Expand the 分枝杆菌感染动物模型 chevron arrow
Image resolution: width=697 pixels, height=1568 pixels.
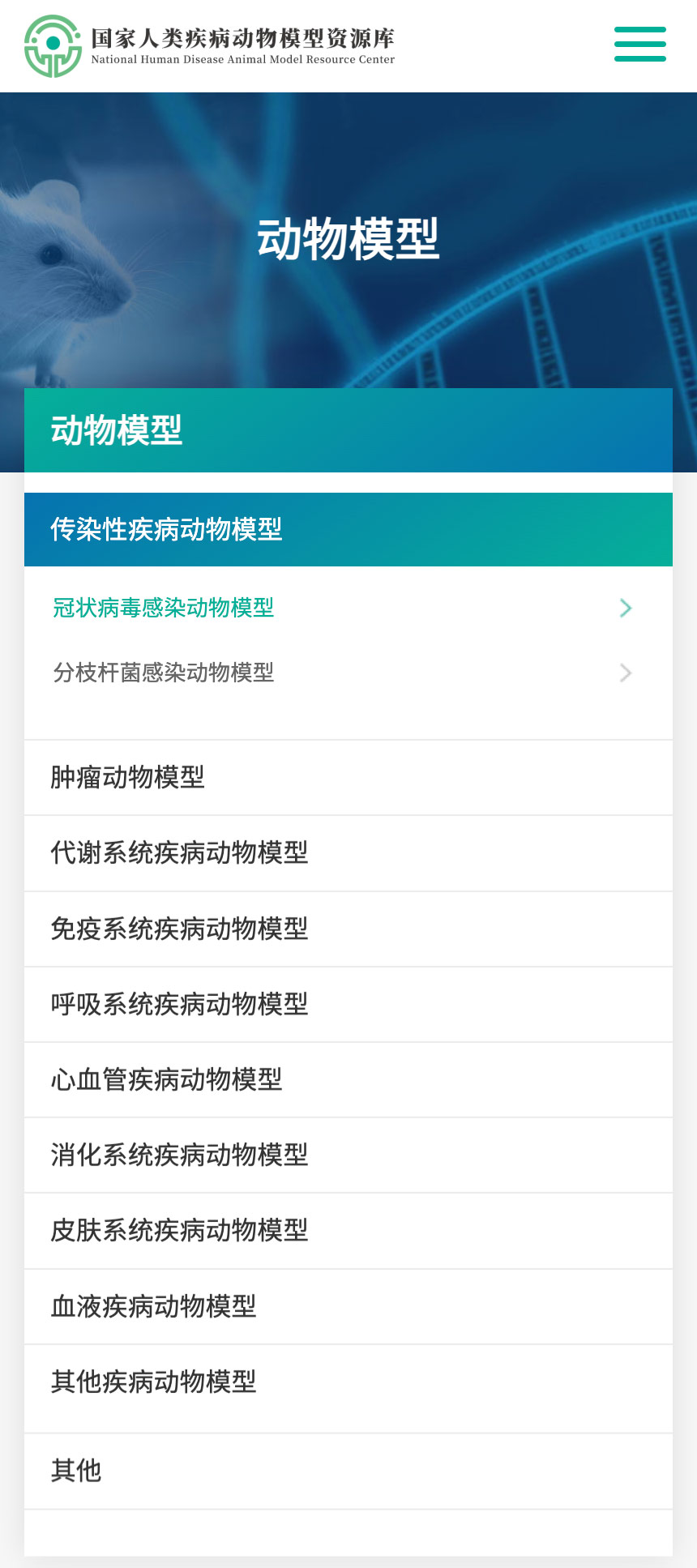[625, 673]
